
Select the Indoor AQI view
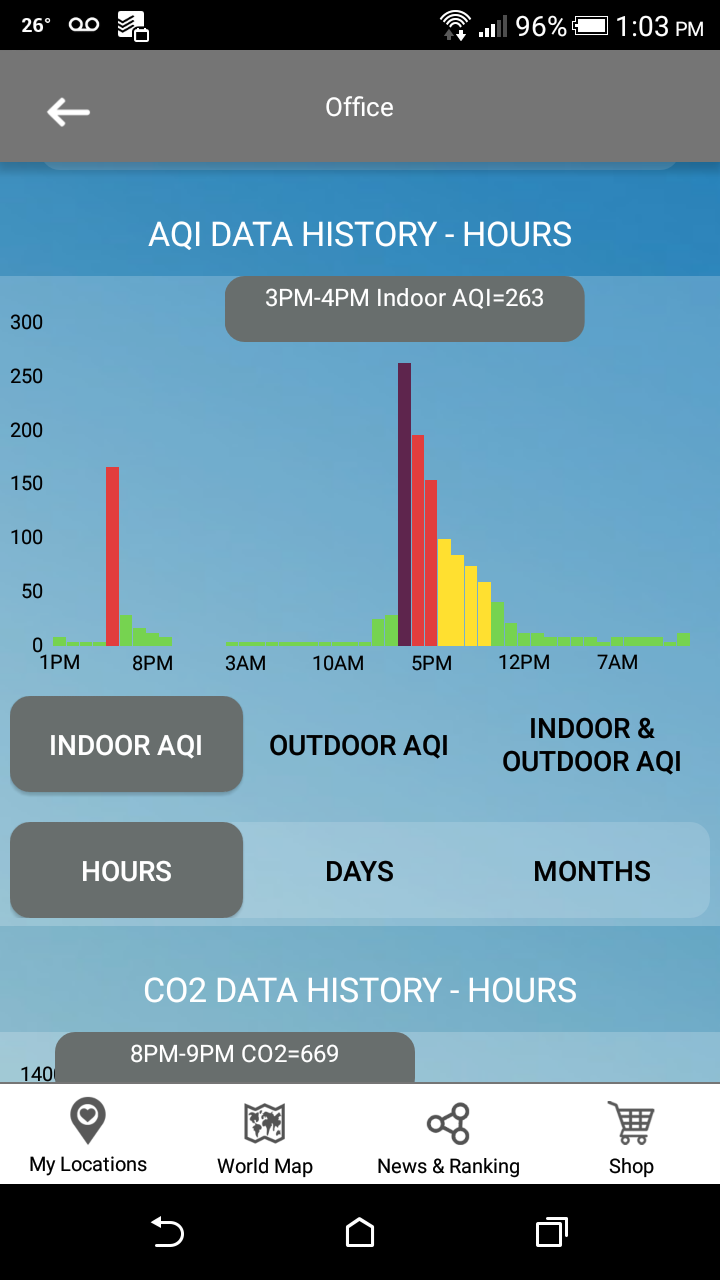point(126,745)
